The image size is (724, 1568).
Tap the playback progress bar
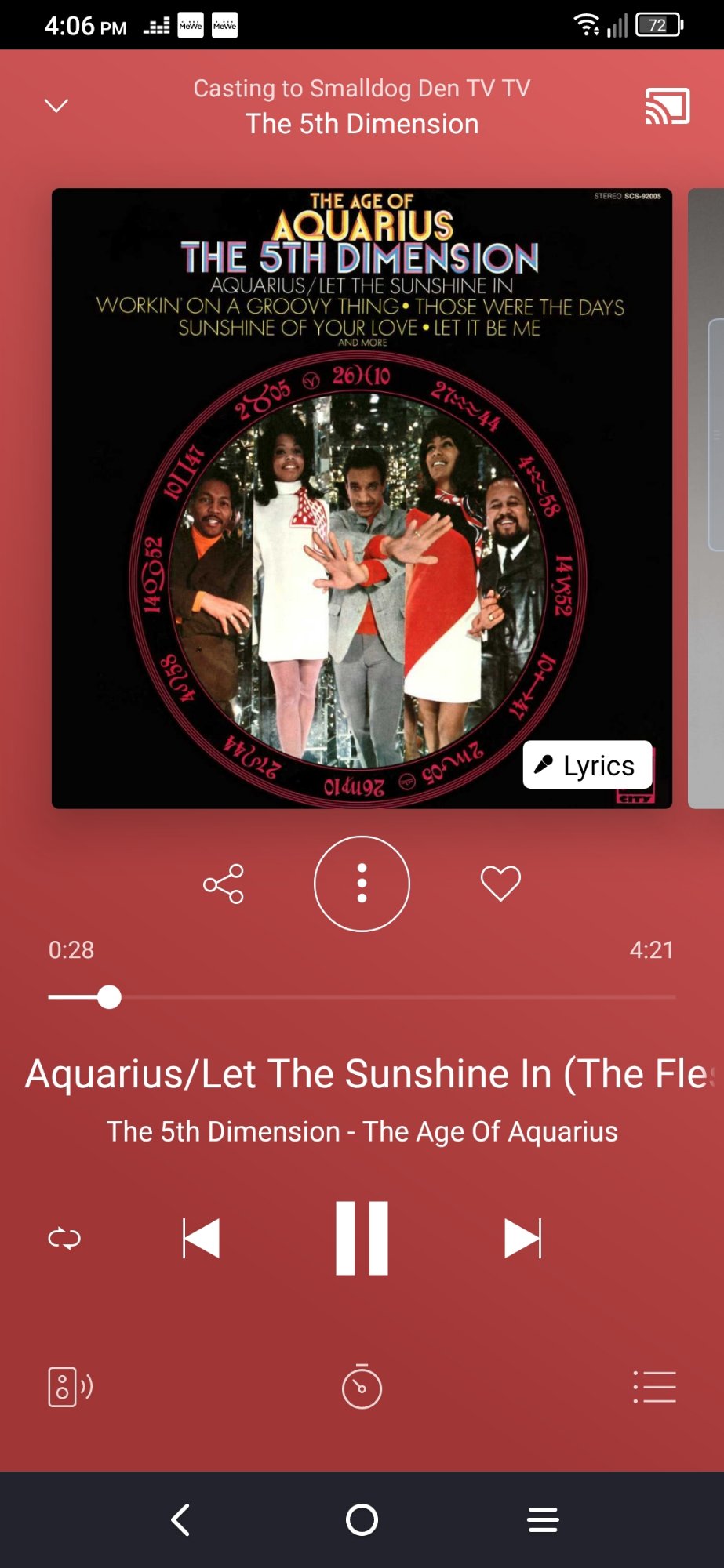click(x=362, y=997)
